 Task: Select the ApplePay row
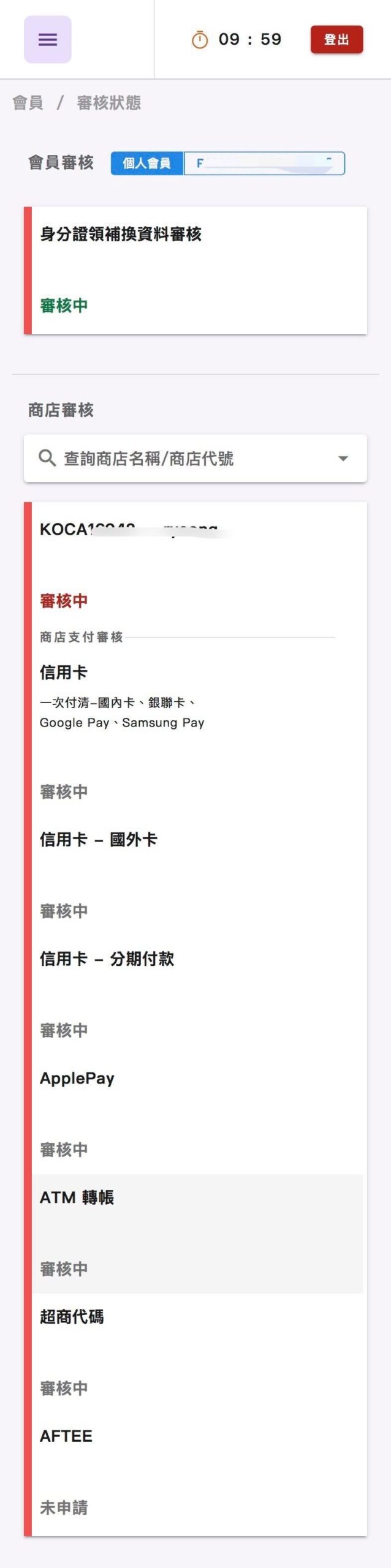[x=197, y=1115]
